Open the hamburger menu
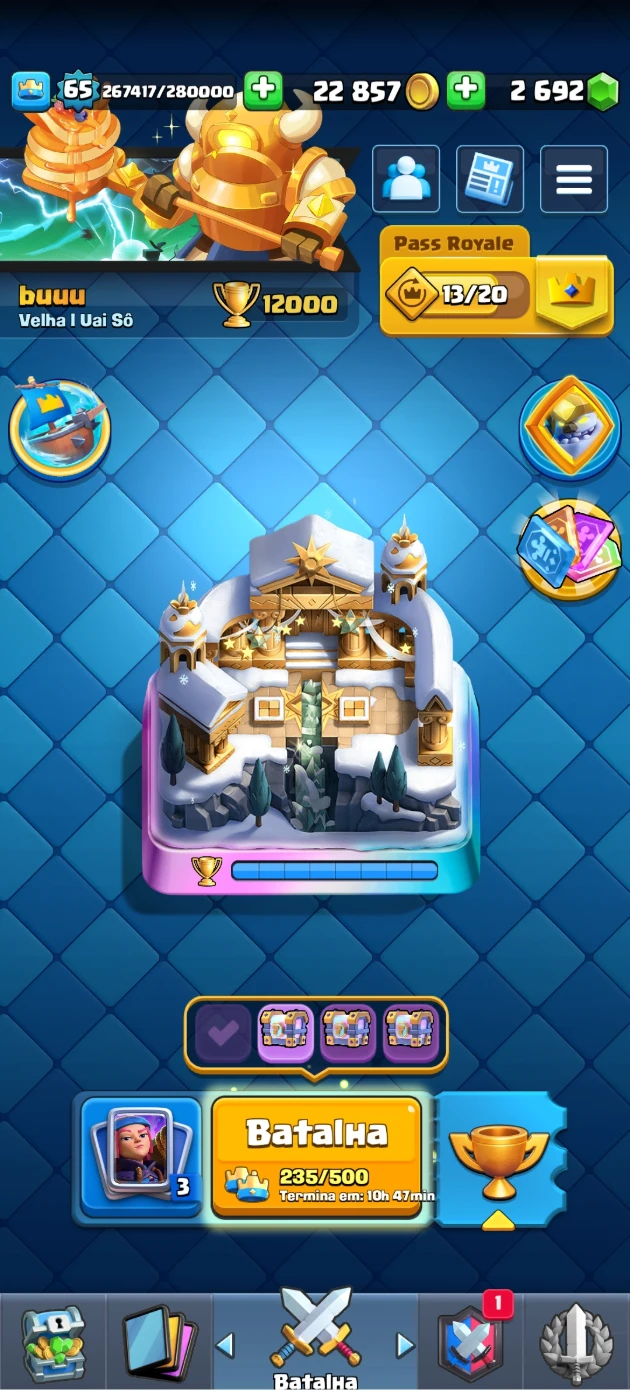 (573, 180)
